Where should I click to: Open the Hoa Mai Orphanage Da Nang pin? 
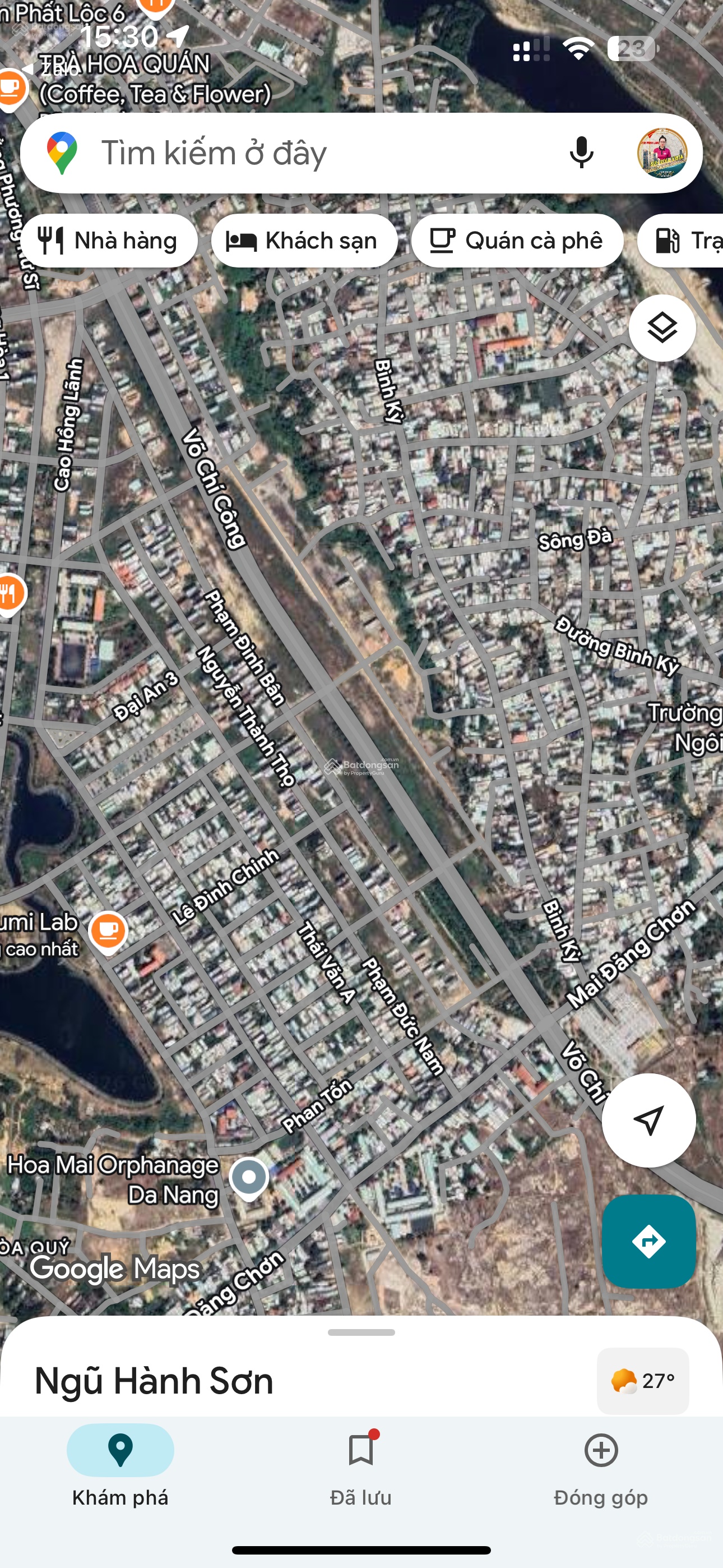pos(249,1177)
